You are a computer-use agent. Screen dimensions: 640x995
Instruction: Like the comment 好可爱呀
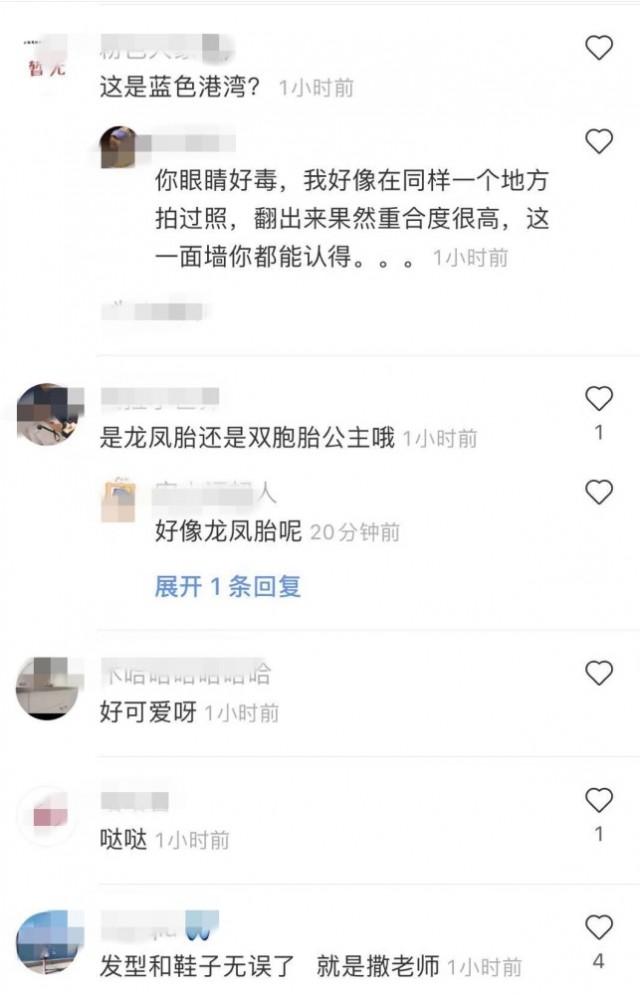tap(598, 673)
